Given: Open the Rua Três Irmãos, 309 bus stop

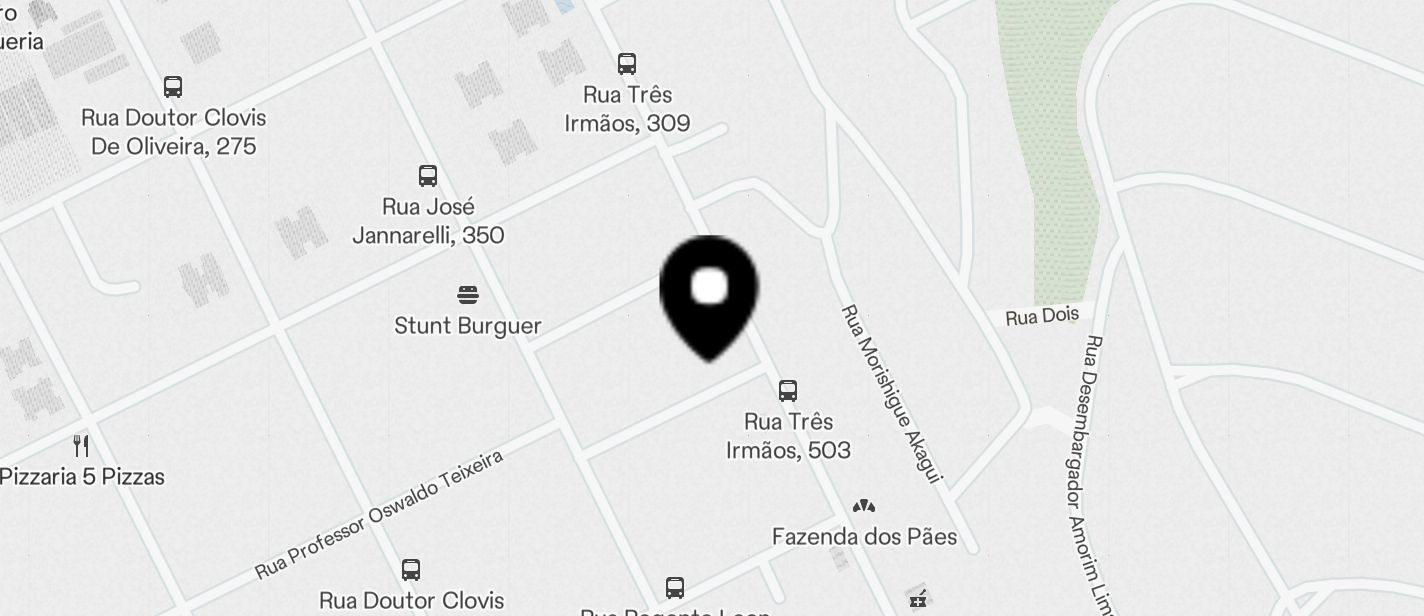Looking at the screenshot, I should (x=627, y=64).
